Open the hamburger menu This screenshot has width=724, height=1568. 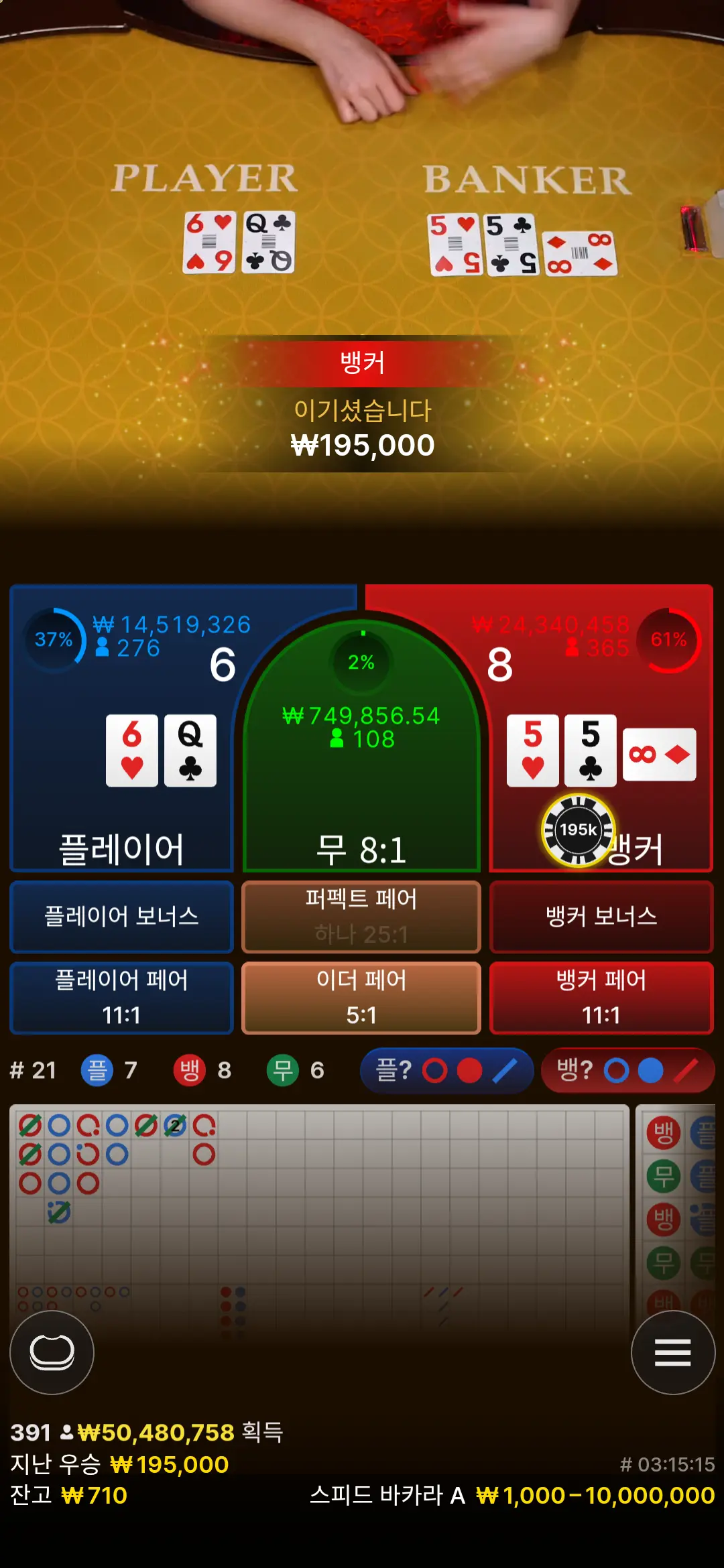click(673, 1352)
